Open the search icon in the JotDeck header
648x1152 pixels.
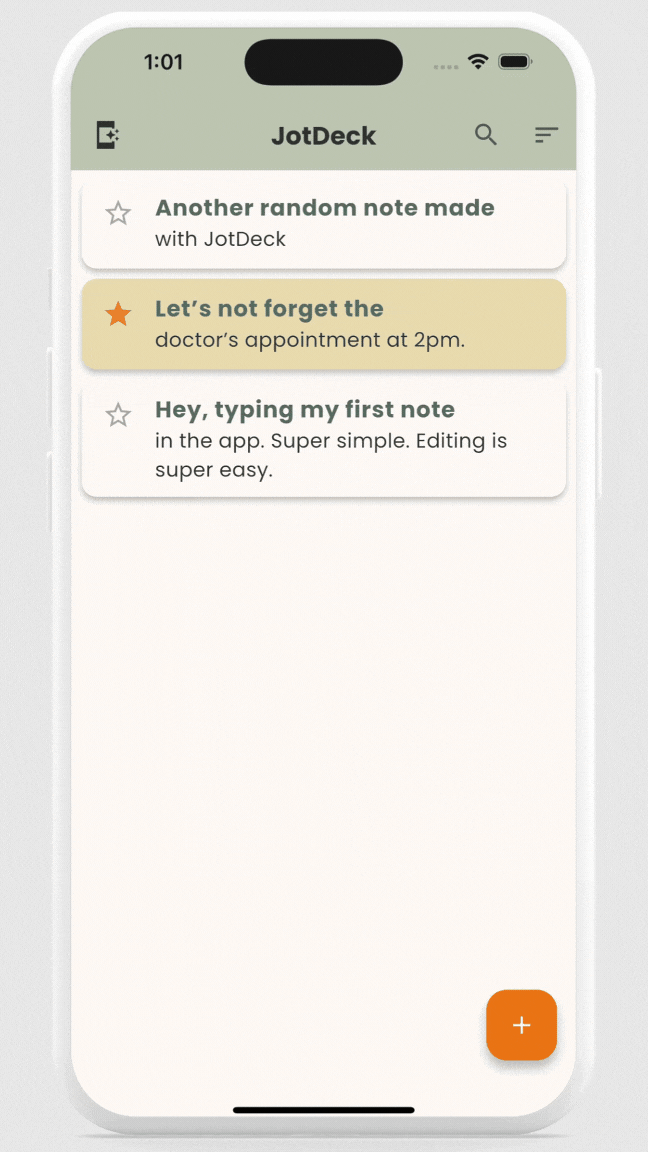[x=486, y=134]
